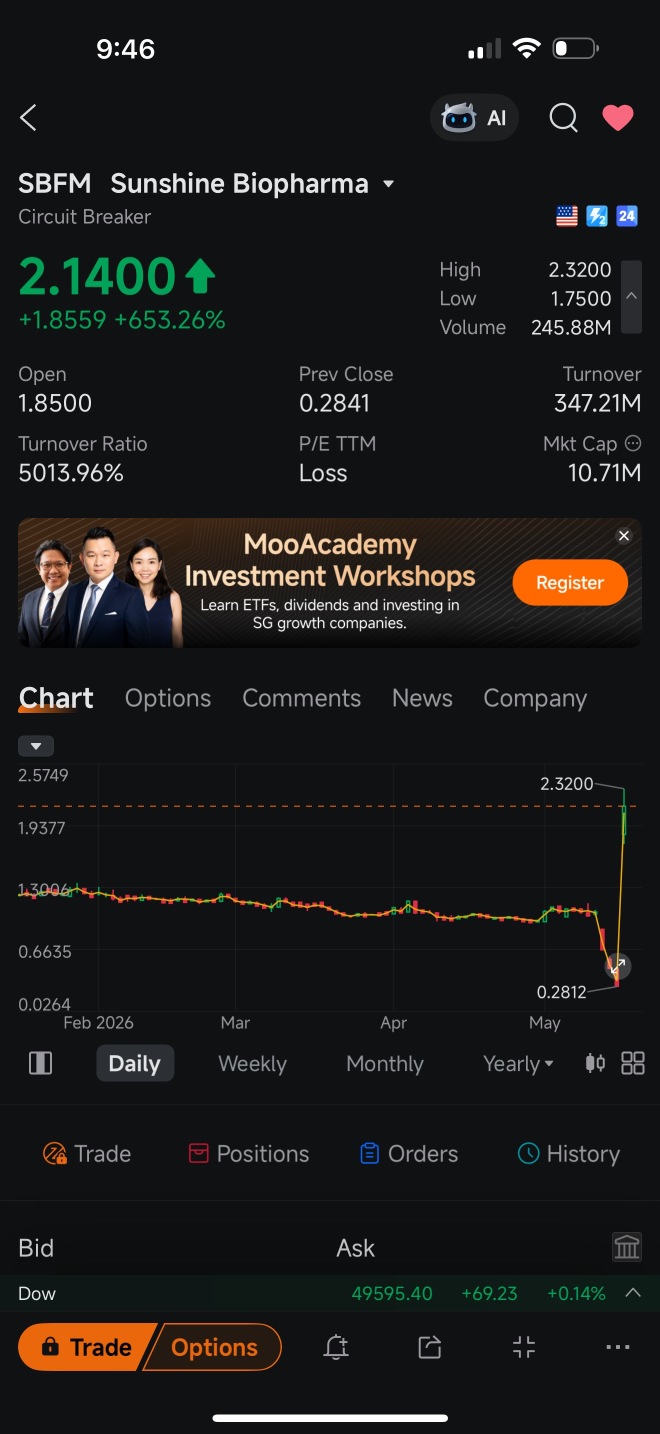
Task: Set a price alert with the bell icon
Action: tap(336, 1347)
